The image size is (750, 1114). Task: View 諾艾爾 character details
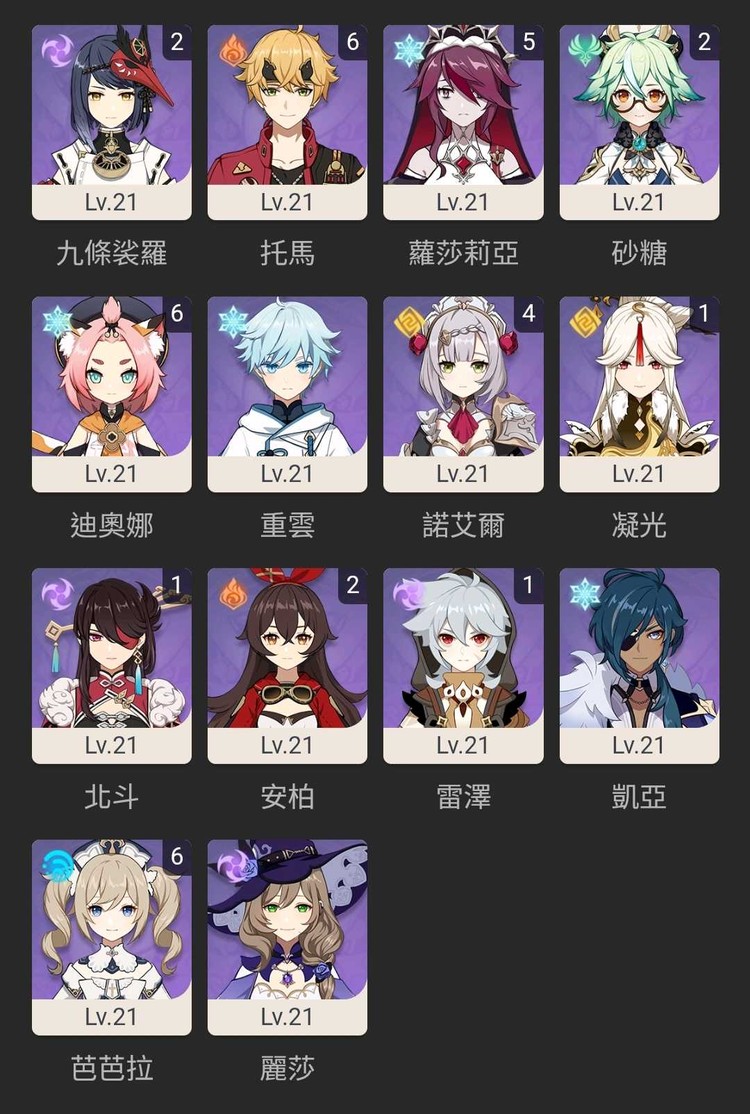point(463,394)
